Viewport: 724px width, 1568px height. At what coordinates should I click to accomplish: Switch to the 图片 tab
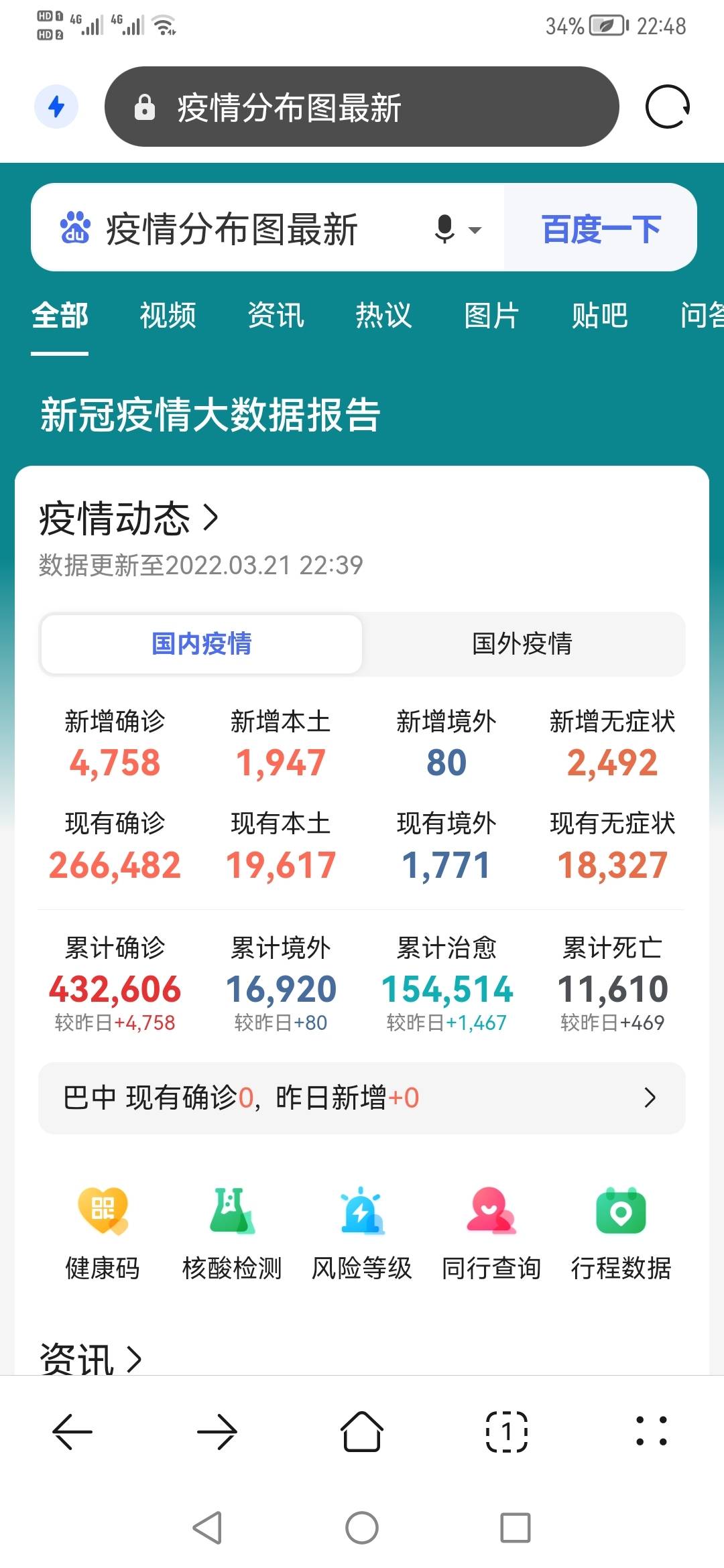(x=491, y=315)
